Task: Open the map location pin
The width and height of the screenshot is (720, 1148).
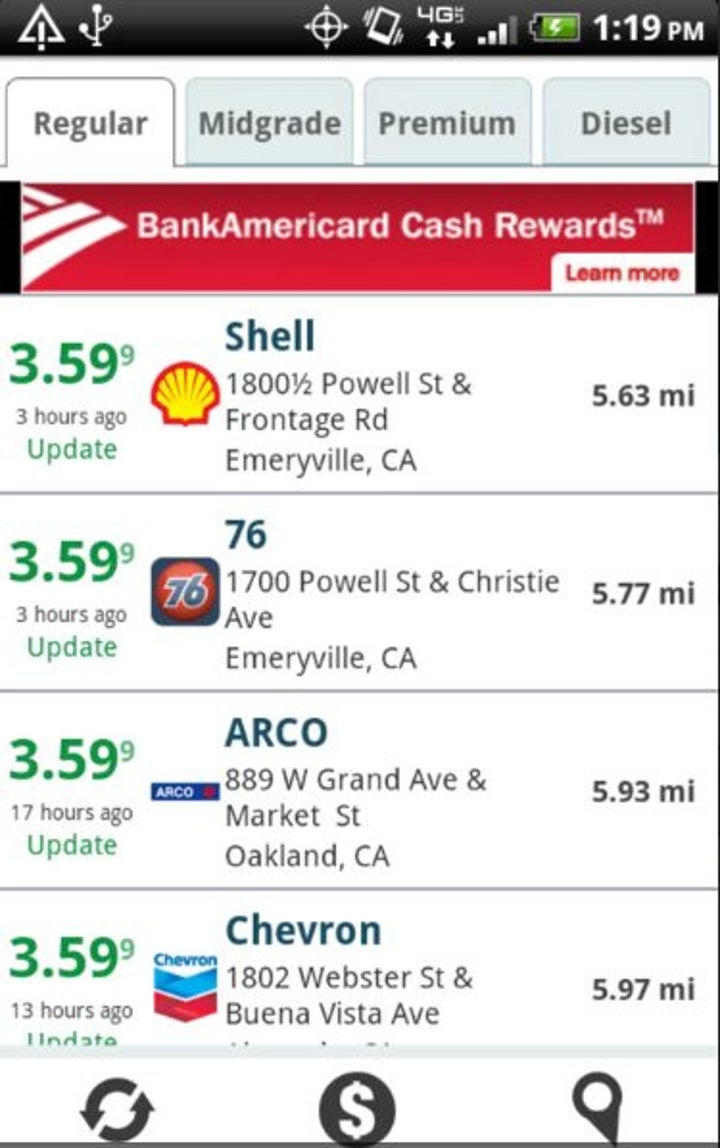Action: (x=597, y=1107)
